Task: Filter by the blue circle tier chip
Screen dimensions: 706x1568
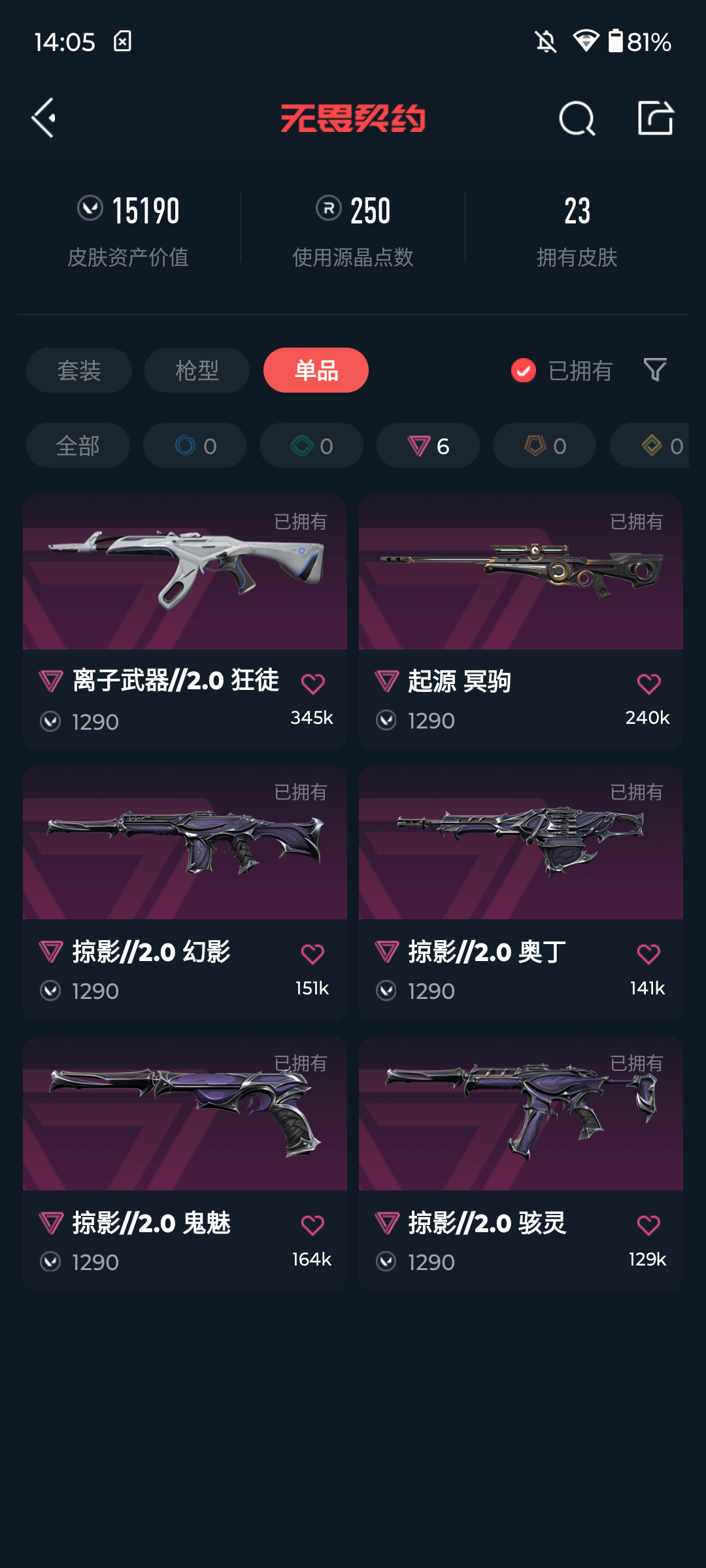Action: tap(195, 446)
